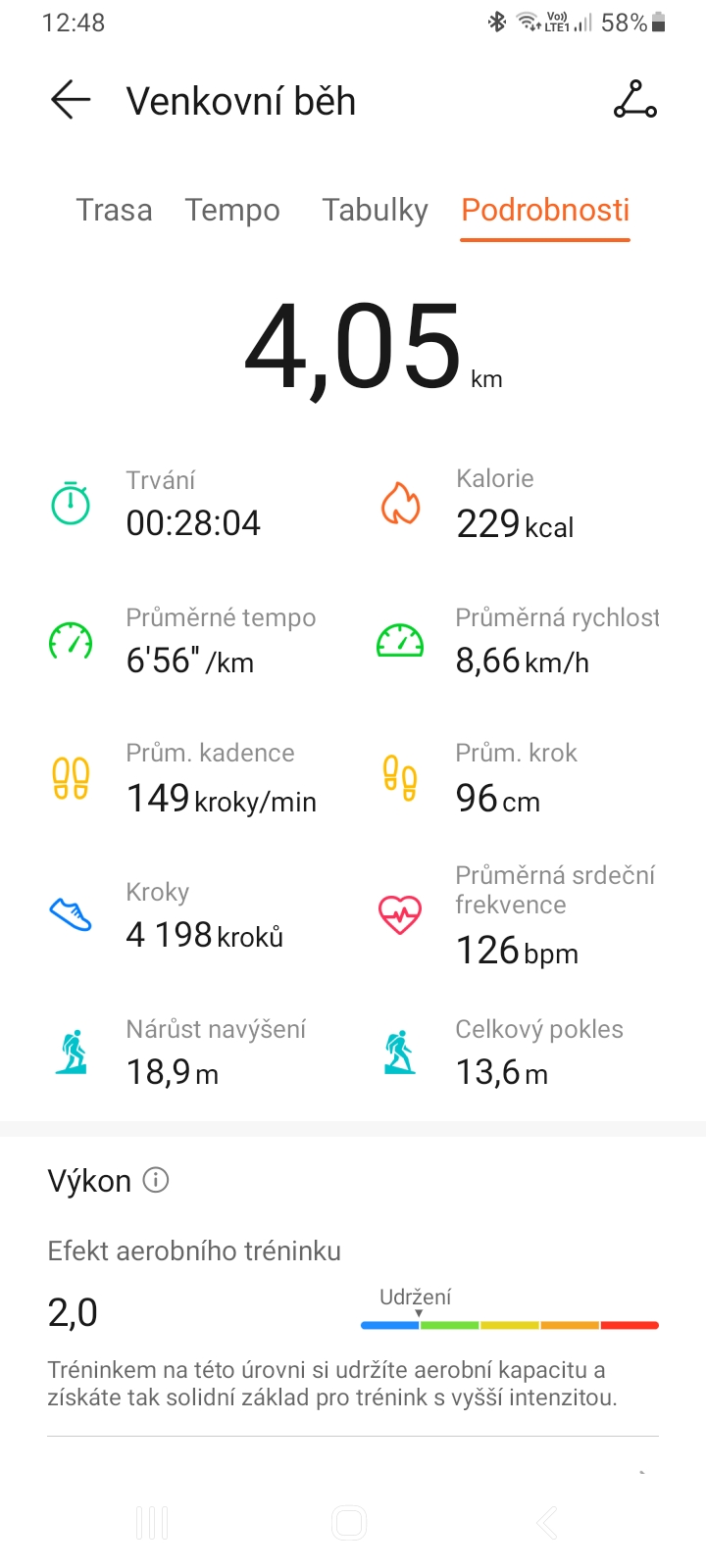Image resolution: width=706 pixels, height=1568 pixels.
Task: Switch to the Tempo tab
Action: [232, 210]
